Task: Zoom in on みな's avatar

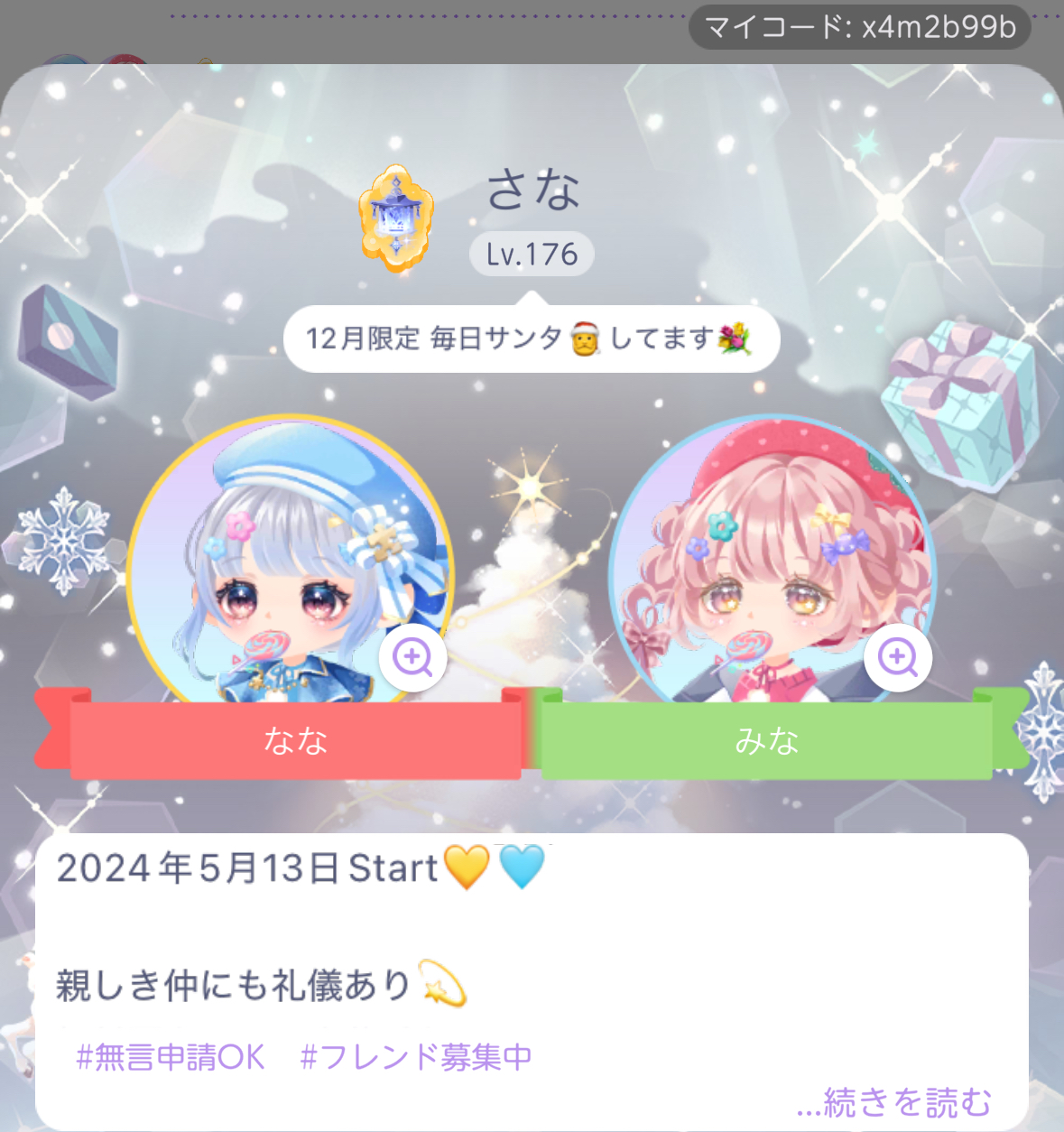Action: click(897, 657)
